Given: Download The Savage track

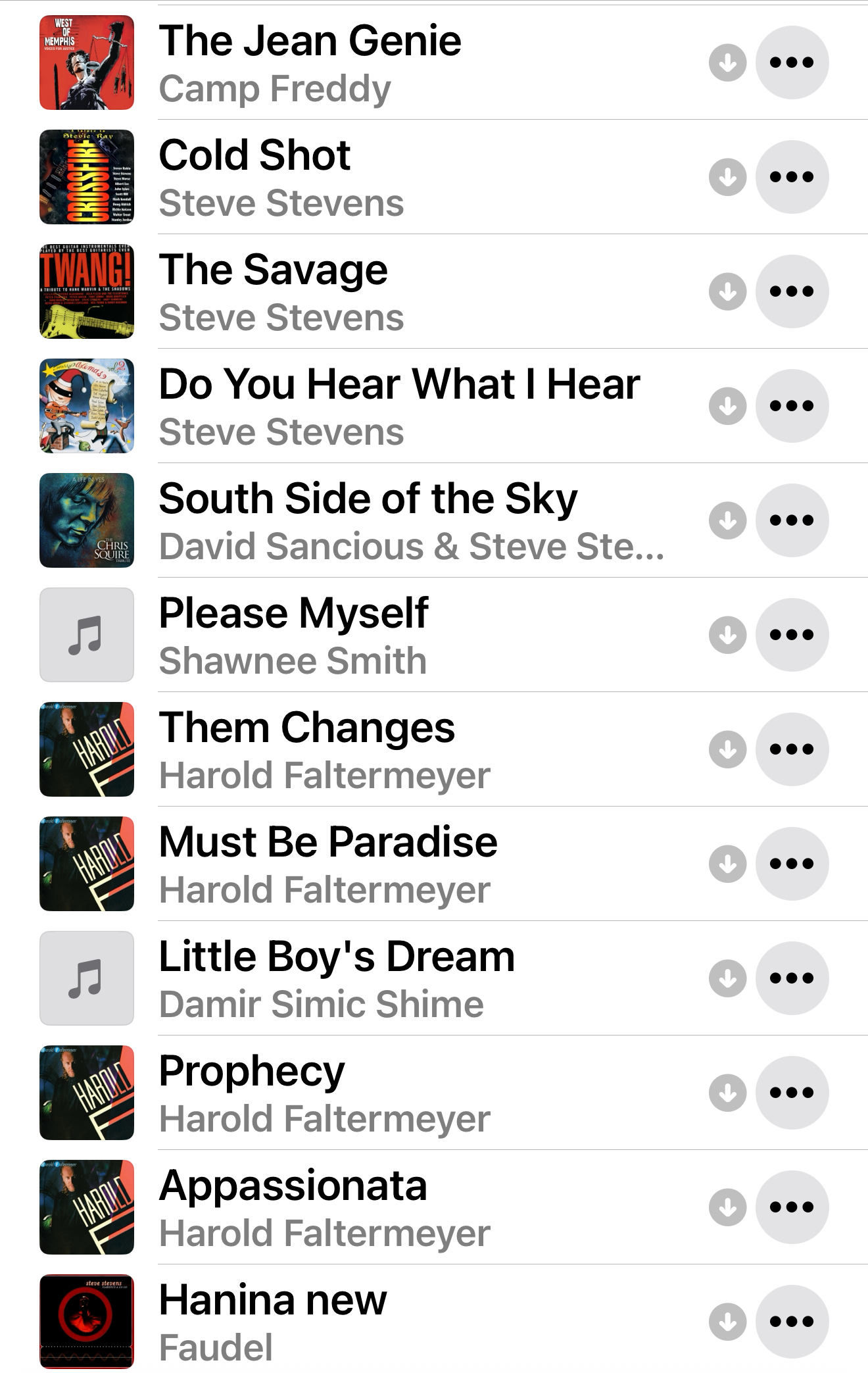Looking at the screenshot, I should point(727,291).
